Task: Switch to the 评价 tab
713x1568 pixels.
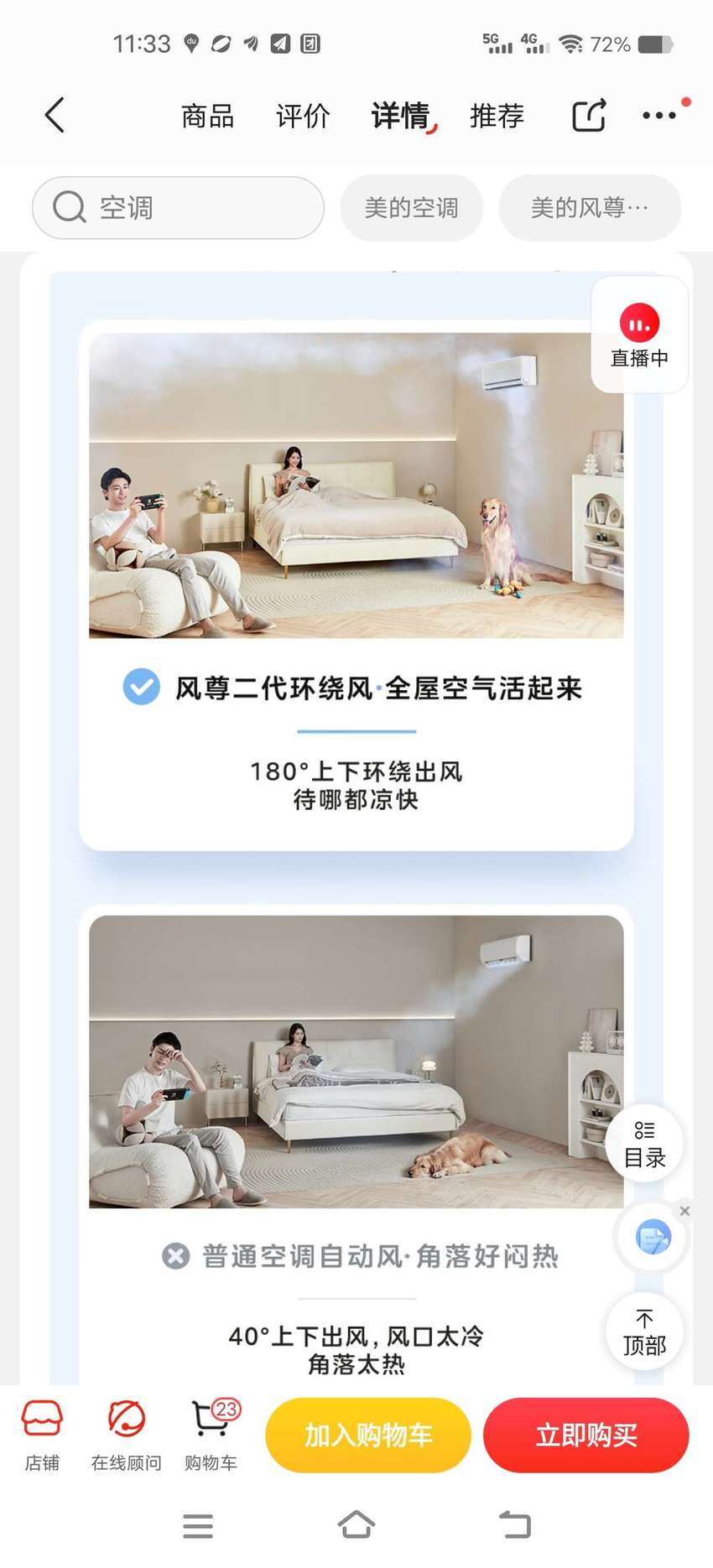Action: click(x=303, y=116)
